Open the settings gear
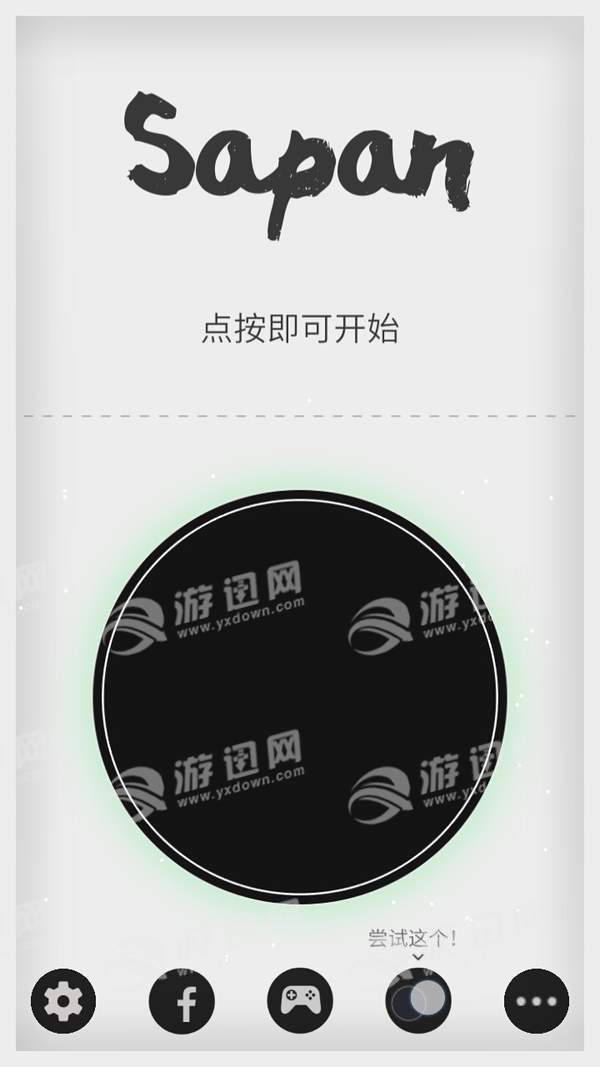Screen dimensions: 600x1067 coord(64,1000)
